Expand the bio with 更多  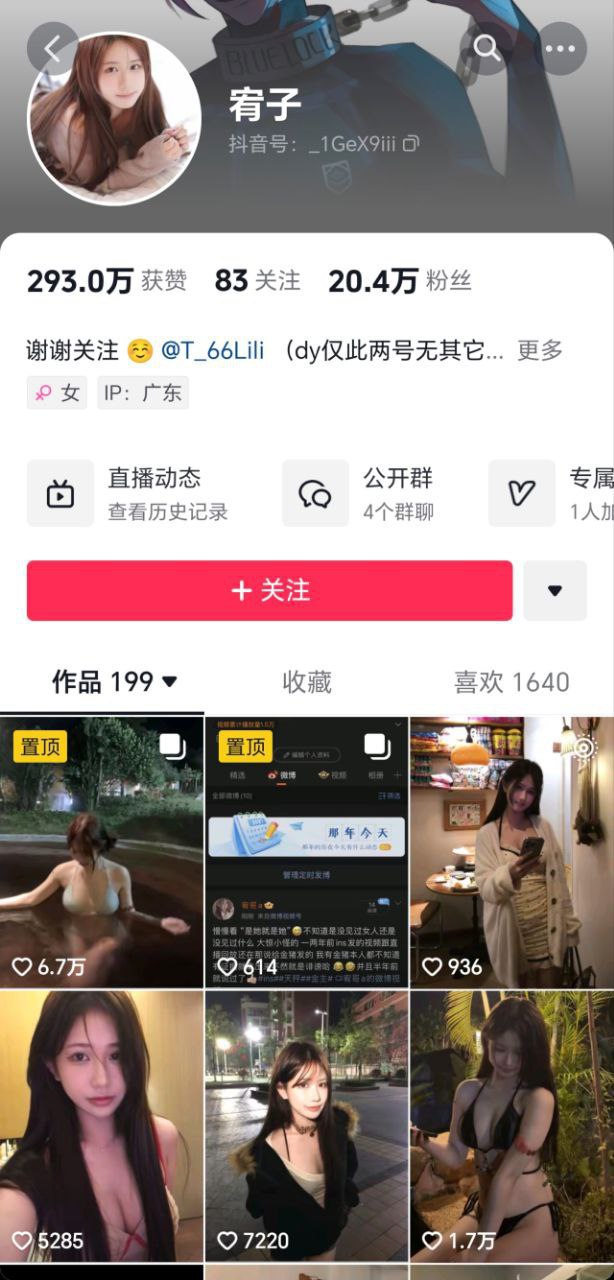tap(540, 350)
